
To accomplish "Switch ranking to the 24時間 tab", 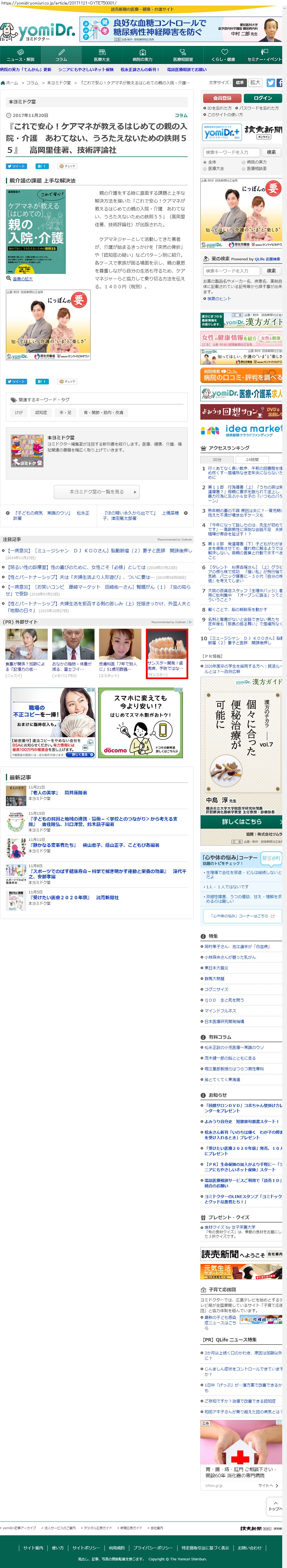I will click(x=252, y=460).
